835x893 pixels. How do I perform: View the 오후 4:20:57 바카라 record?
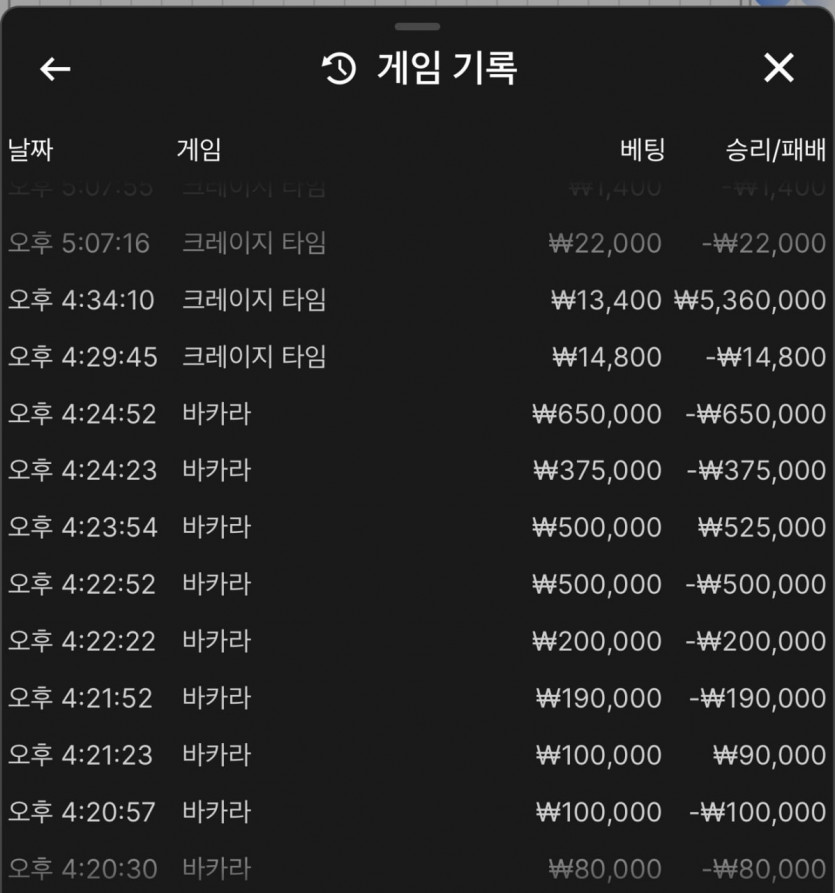tap(418, 812)
